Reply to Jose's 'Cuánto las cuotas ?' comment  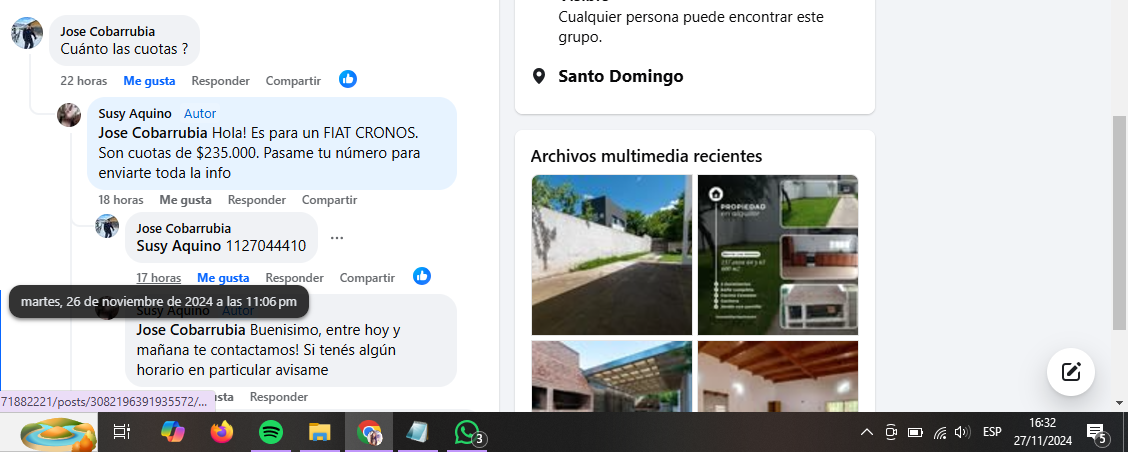tap(220, 81)
